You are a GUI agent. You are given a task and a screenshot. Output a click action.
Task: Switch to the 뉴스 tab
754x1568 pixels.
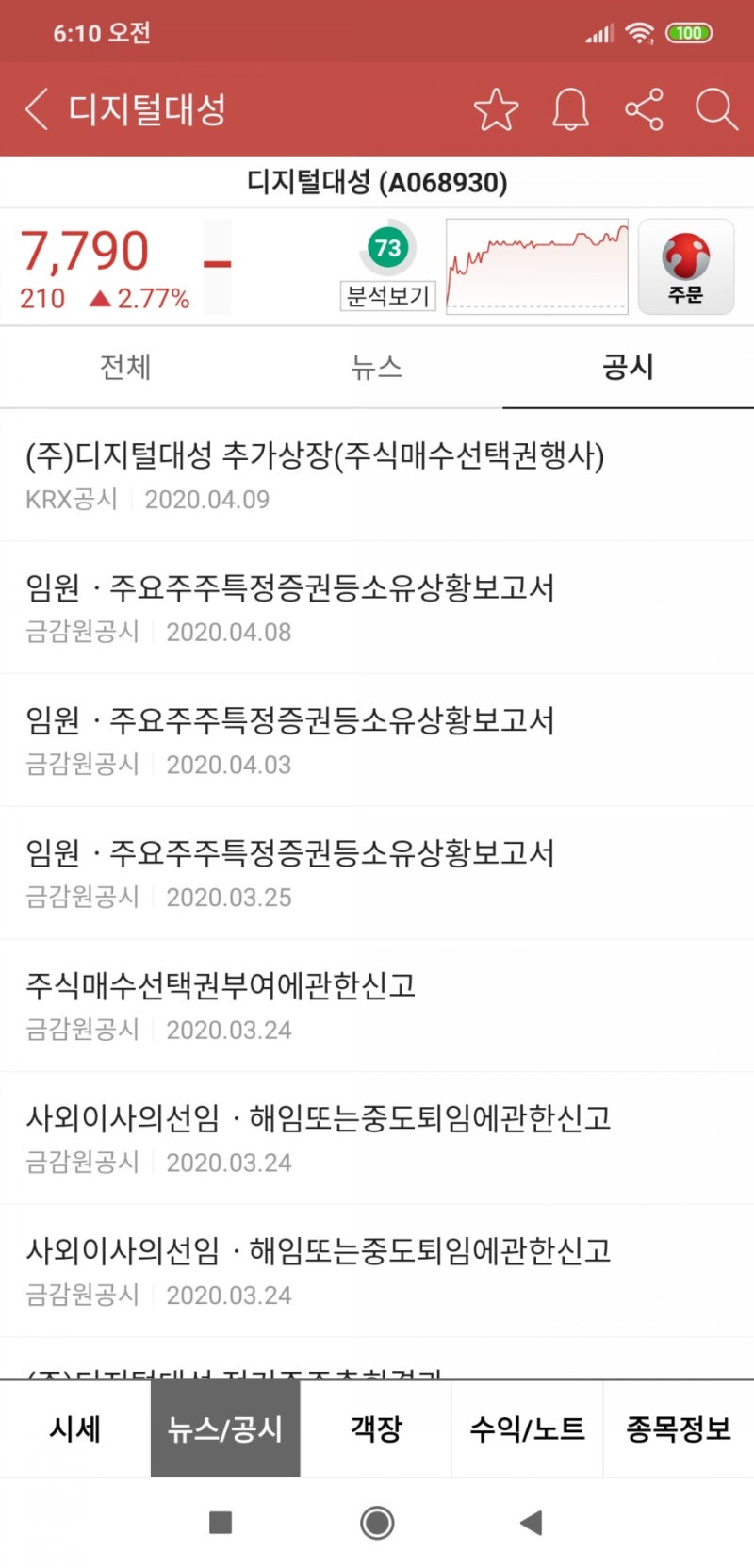click(x=377, y=368)
